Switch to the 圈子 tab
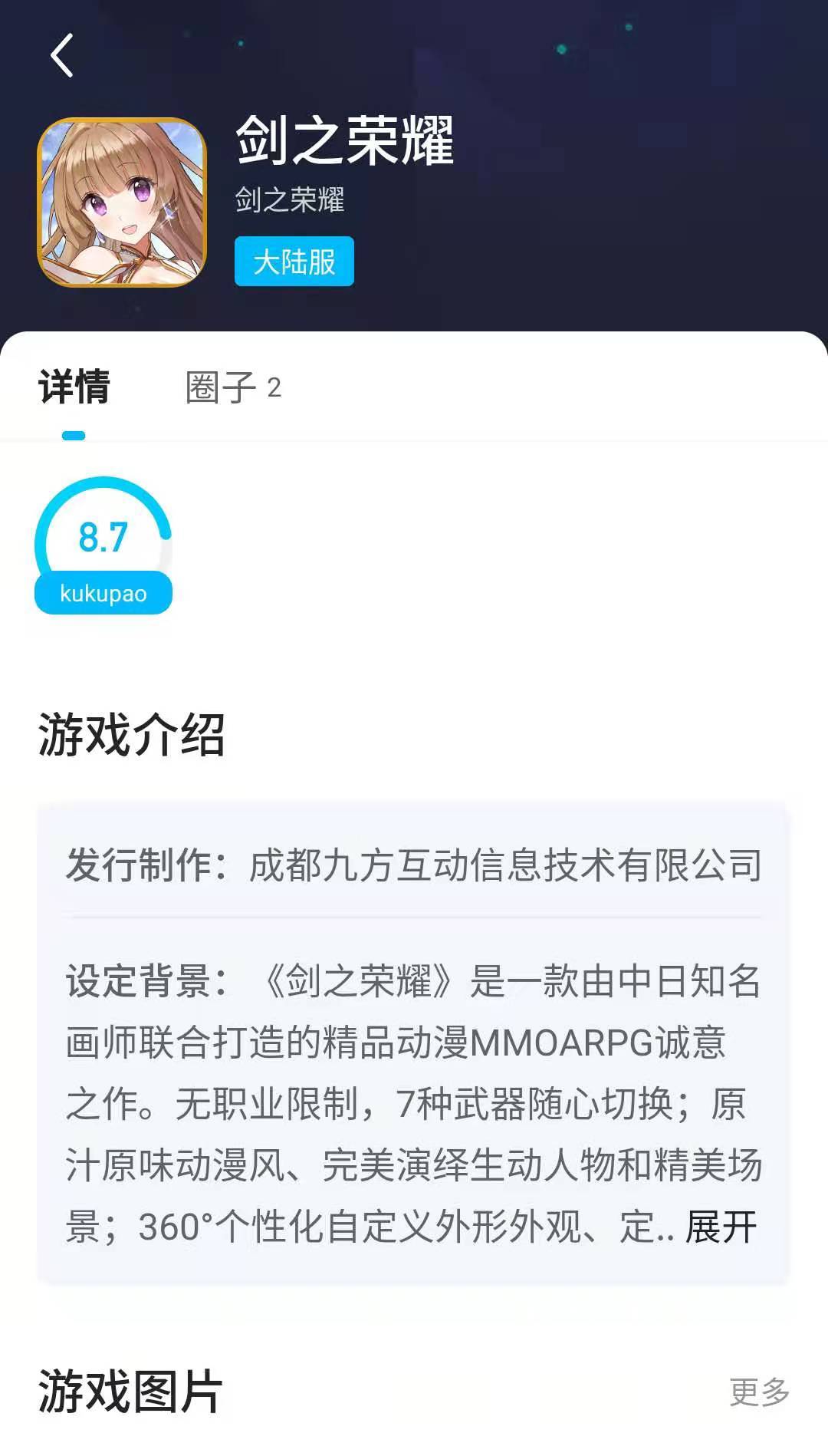This screenshot has width=828, height=1456. pos(233,387)
